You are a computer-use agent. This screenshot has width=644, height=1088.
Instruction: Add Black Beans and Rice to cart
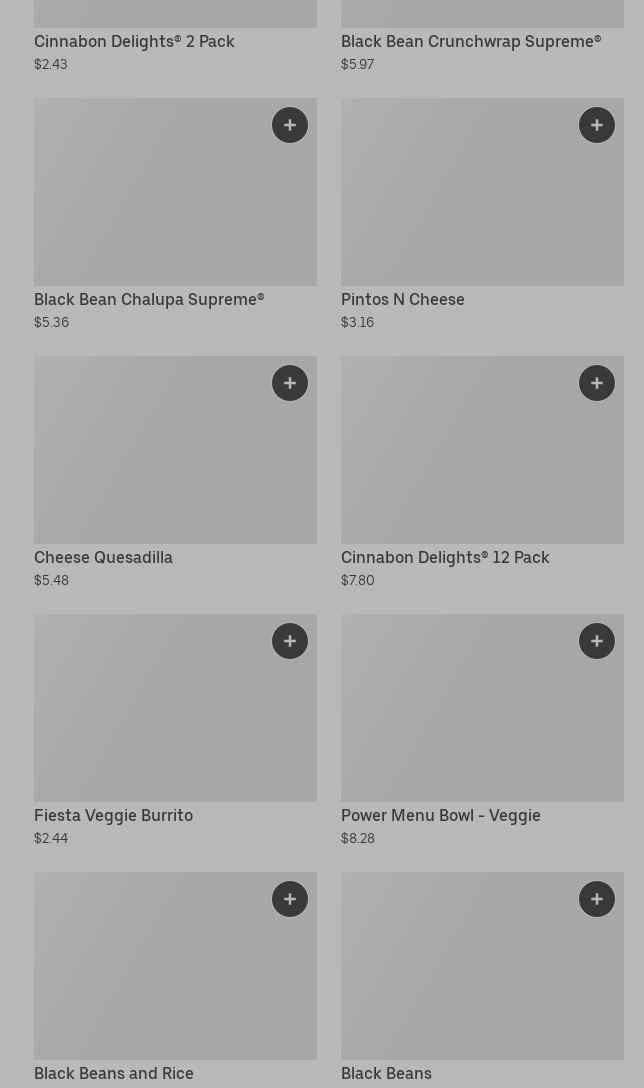(290, 899)
